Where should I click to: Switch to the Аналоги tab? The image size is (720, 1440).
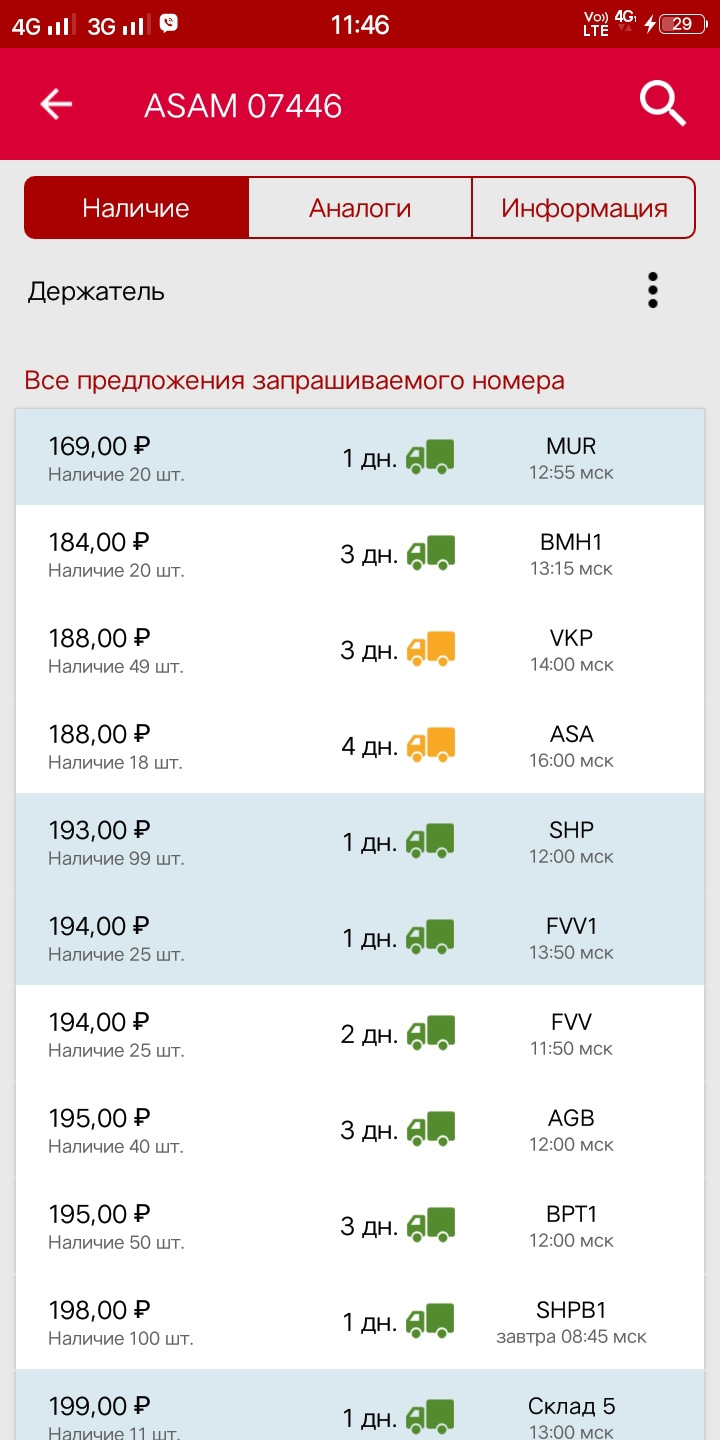[x=360, y=208]
